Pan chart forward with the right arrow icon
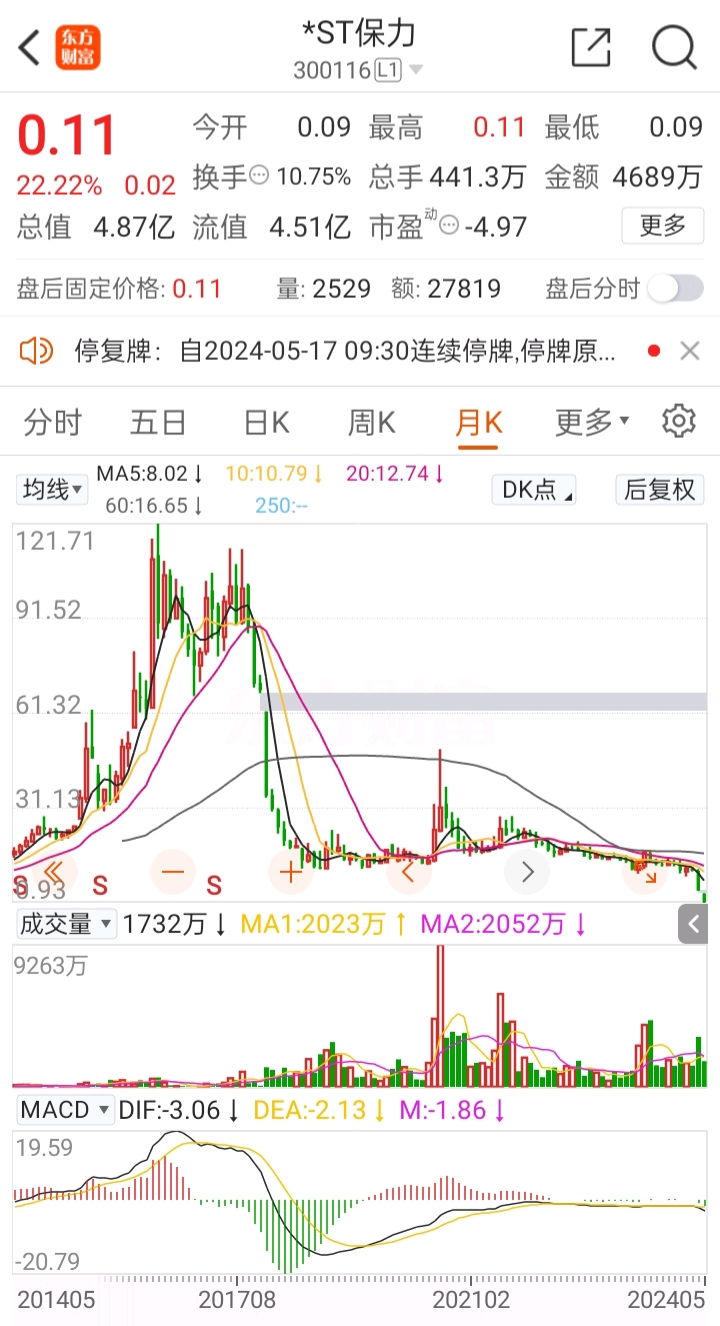720x1326 pixels. [x=527, y=872]
